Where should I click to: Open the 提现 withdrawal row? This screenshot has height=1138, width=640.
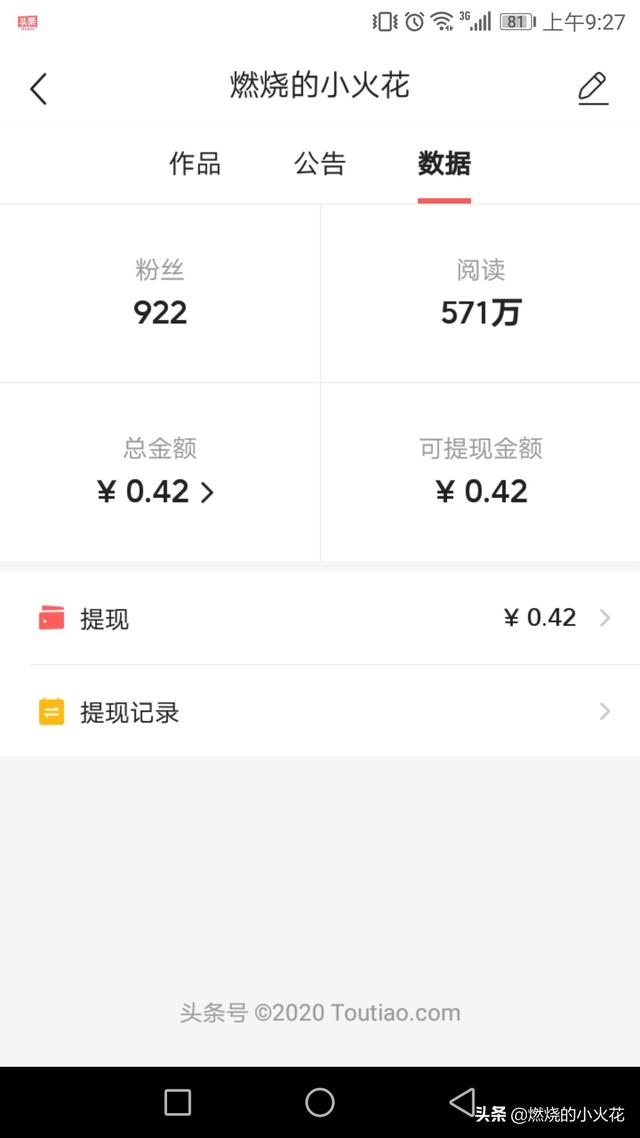[320, 618]
